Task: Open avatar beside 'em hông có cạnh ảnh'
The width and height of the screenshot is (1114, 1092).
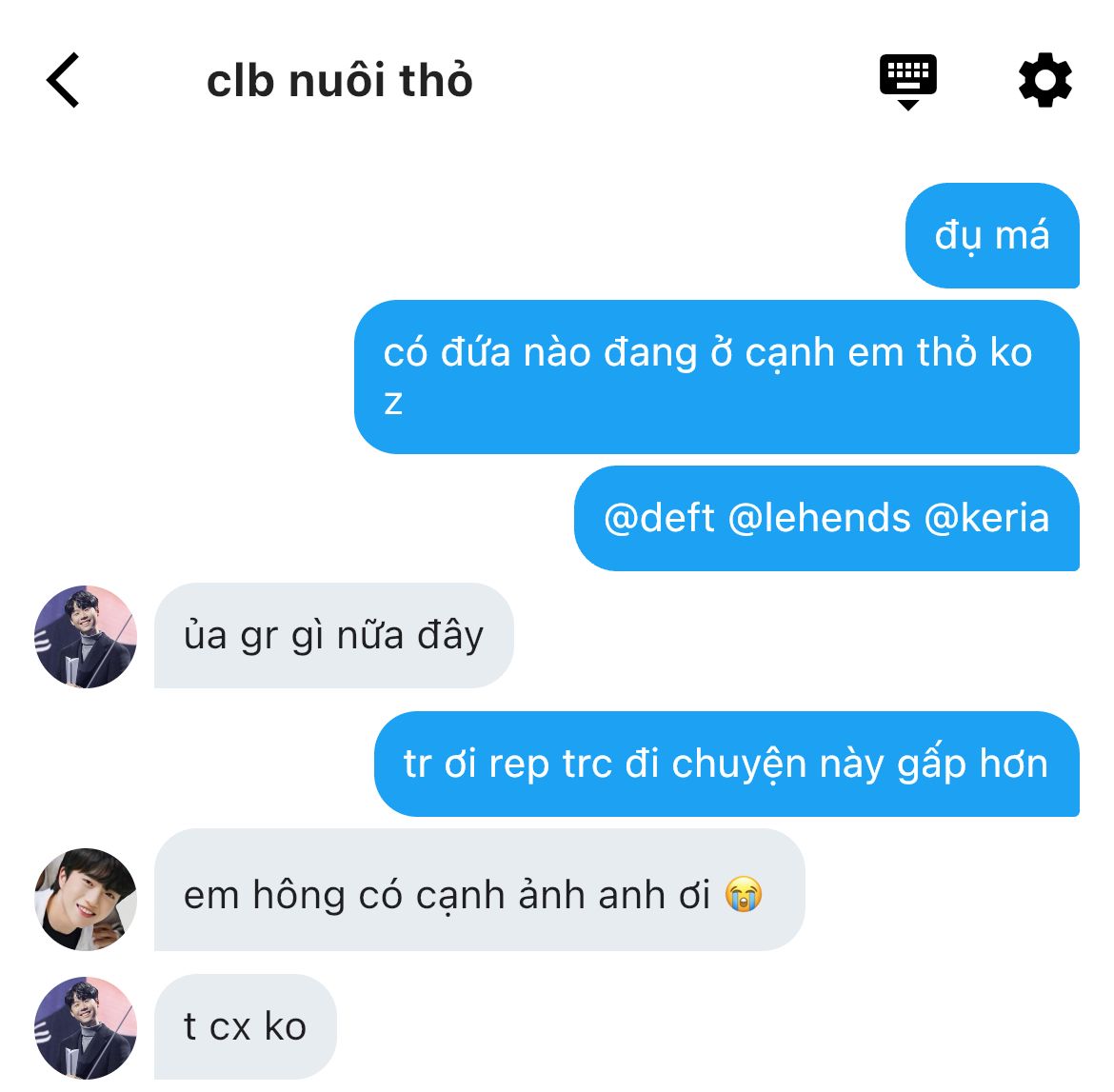Action: point(86,900)
